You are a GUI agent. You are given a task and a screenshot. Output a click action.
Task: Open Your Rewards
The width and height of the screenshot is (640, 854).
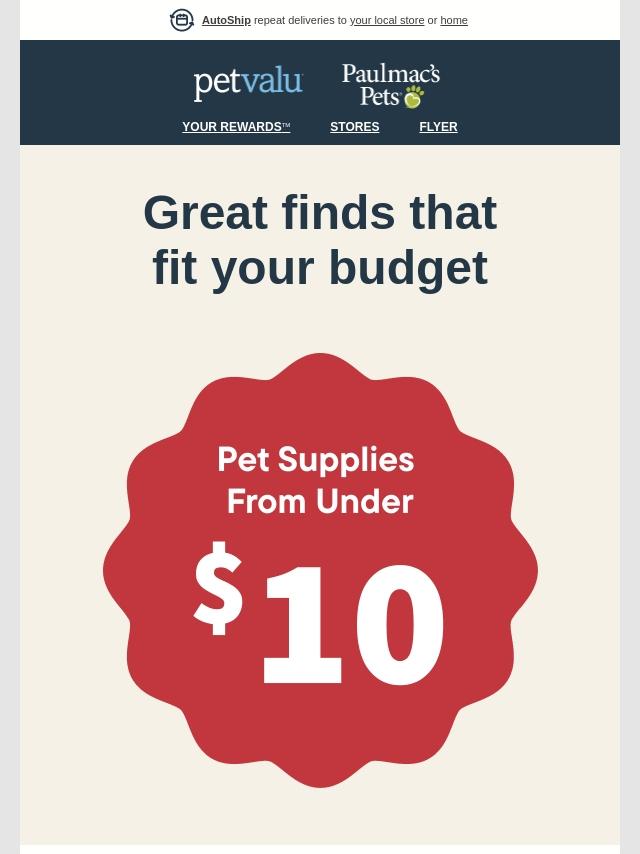click(x=236, y=127)
